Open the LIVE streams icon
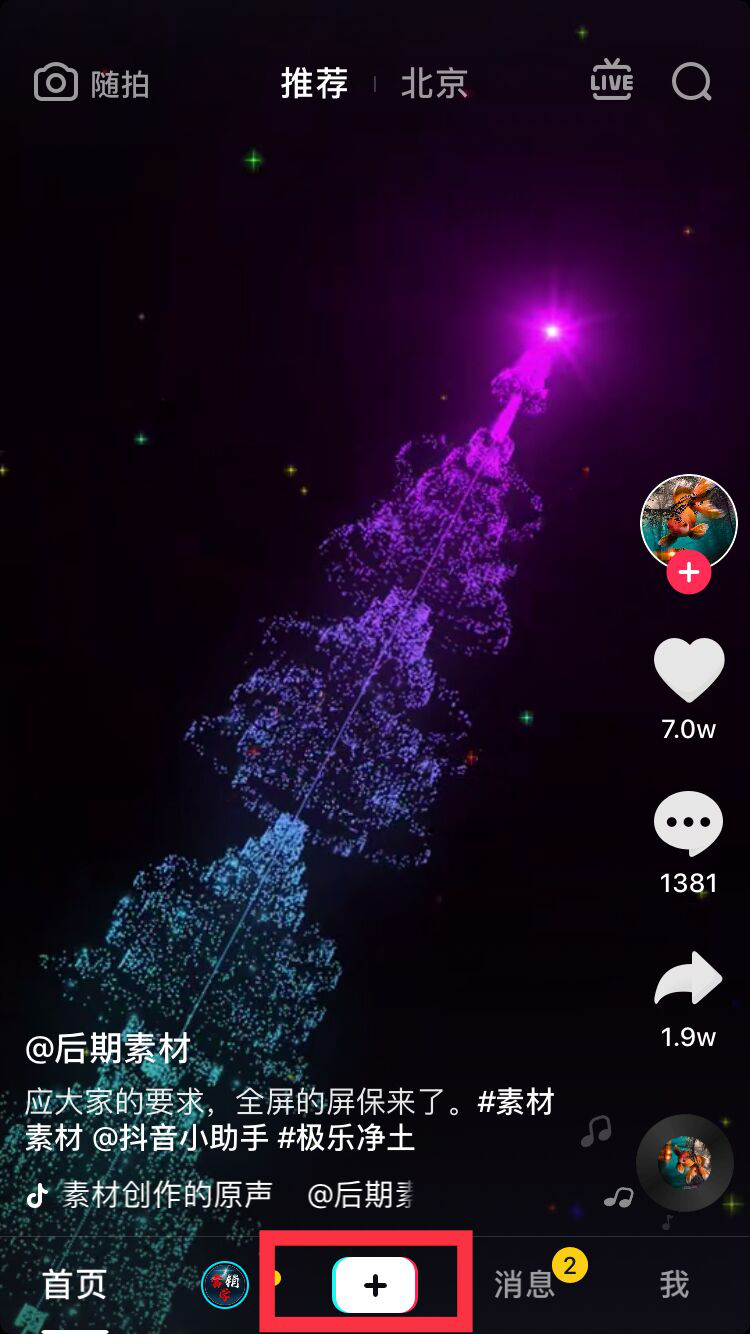 pyautogui.click(x=611, y=81)
